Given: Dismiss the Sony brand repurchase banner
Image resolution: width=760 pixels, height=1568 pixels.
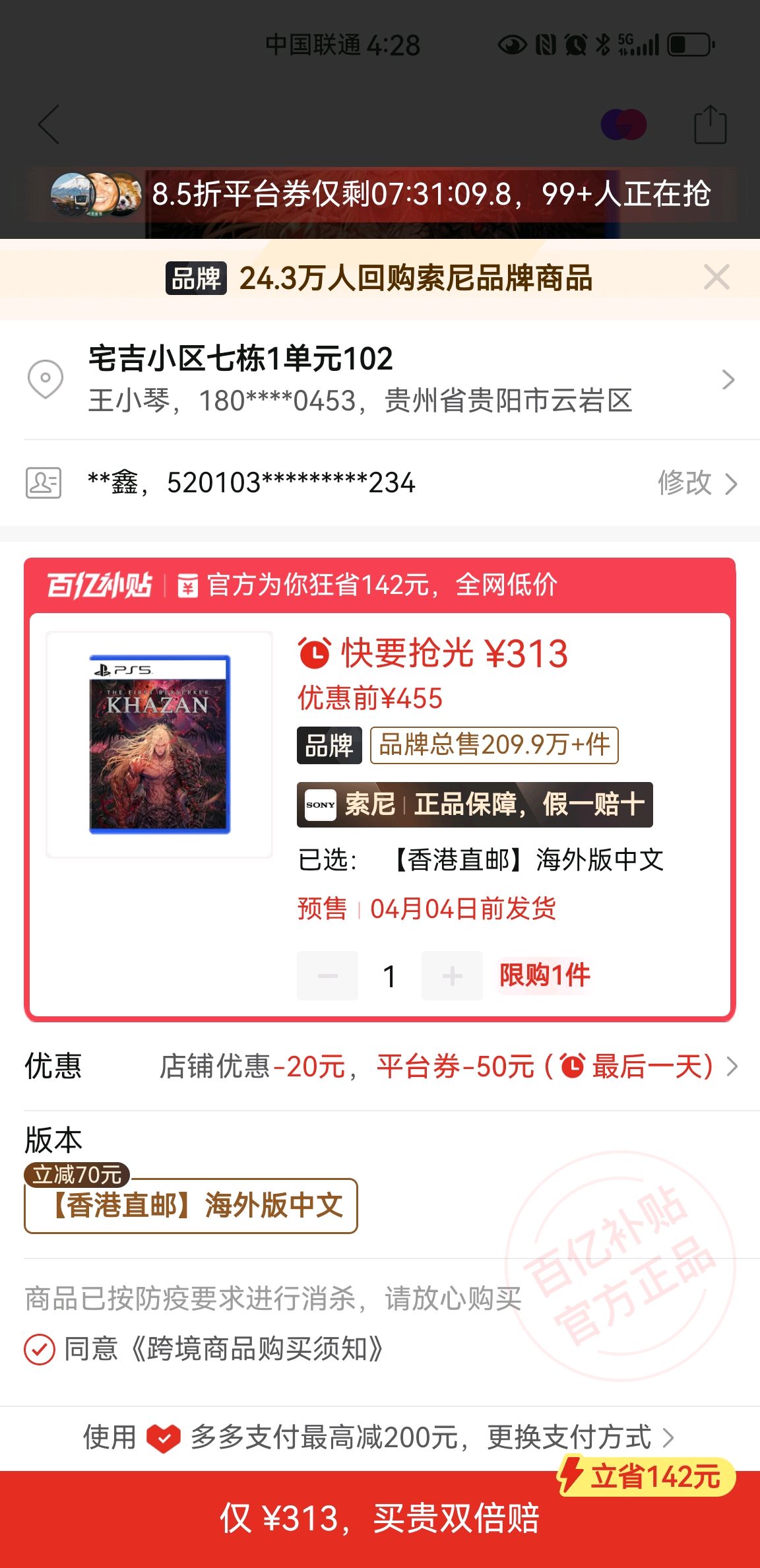Looking at the screenshot, I should point(716,277).
